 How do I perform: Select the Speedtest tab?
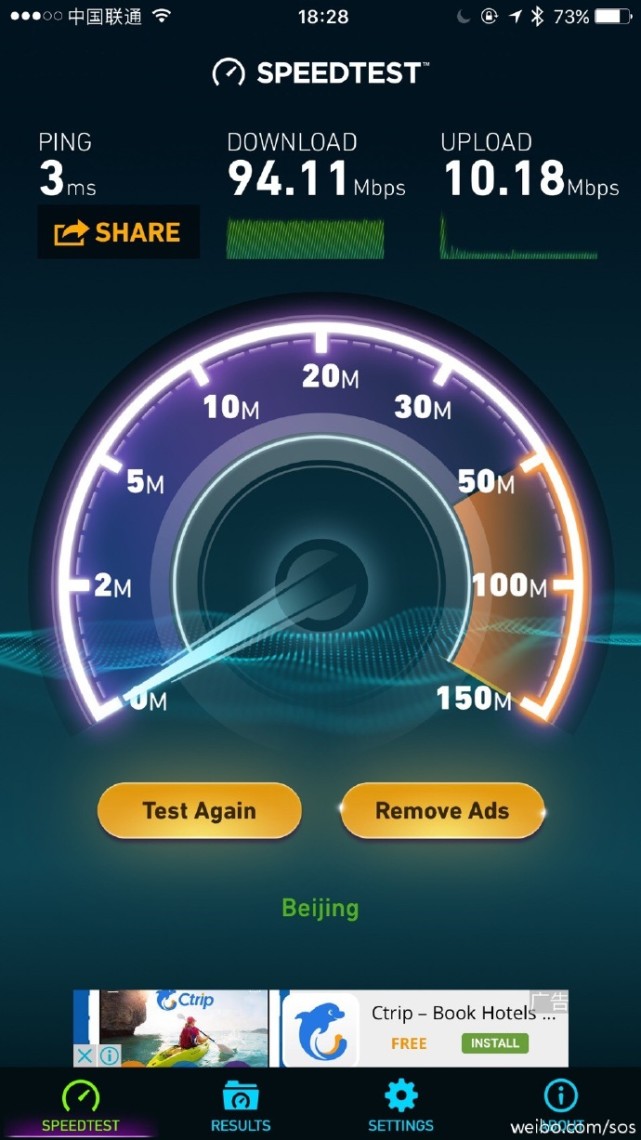coord(80,1105)
